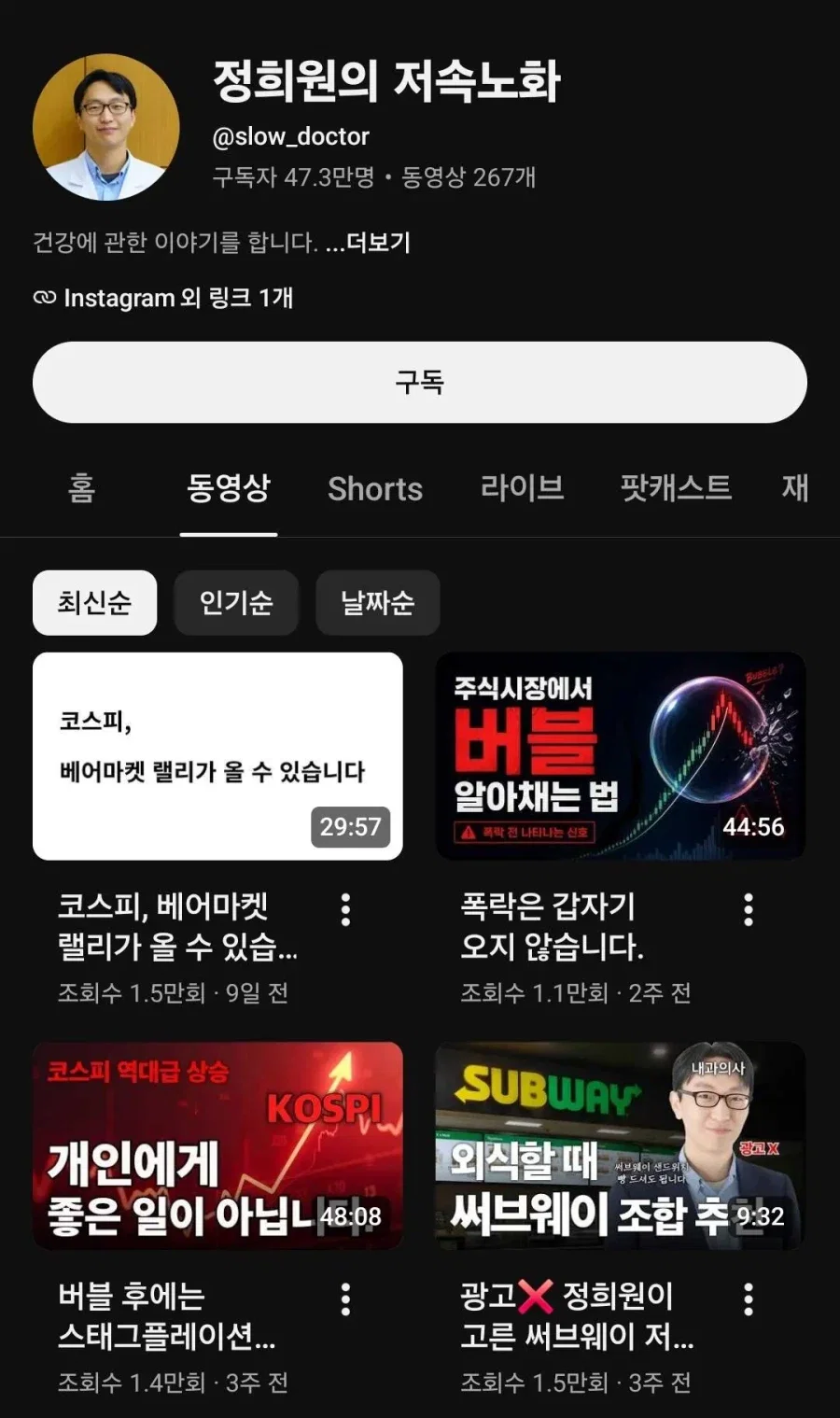840x1418 pixels.
Task: Open the Instagram 외 링크 1개 link
Action: click(163, 298)
